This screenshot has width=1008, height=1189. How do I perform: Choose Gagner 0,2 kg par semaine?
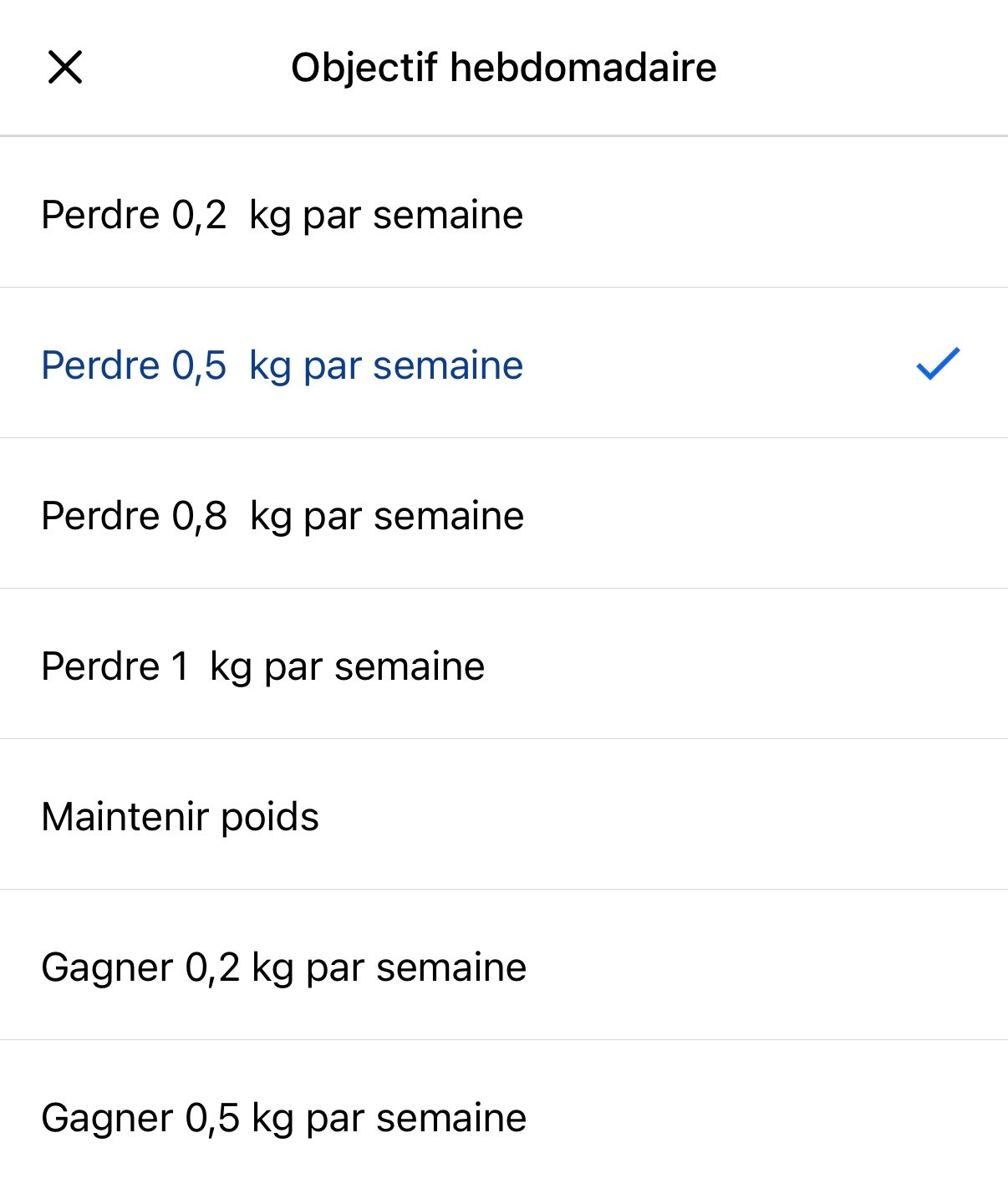coord(504,965)
